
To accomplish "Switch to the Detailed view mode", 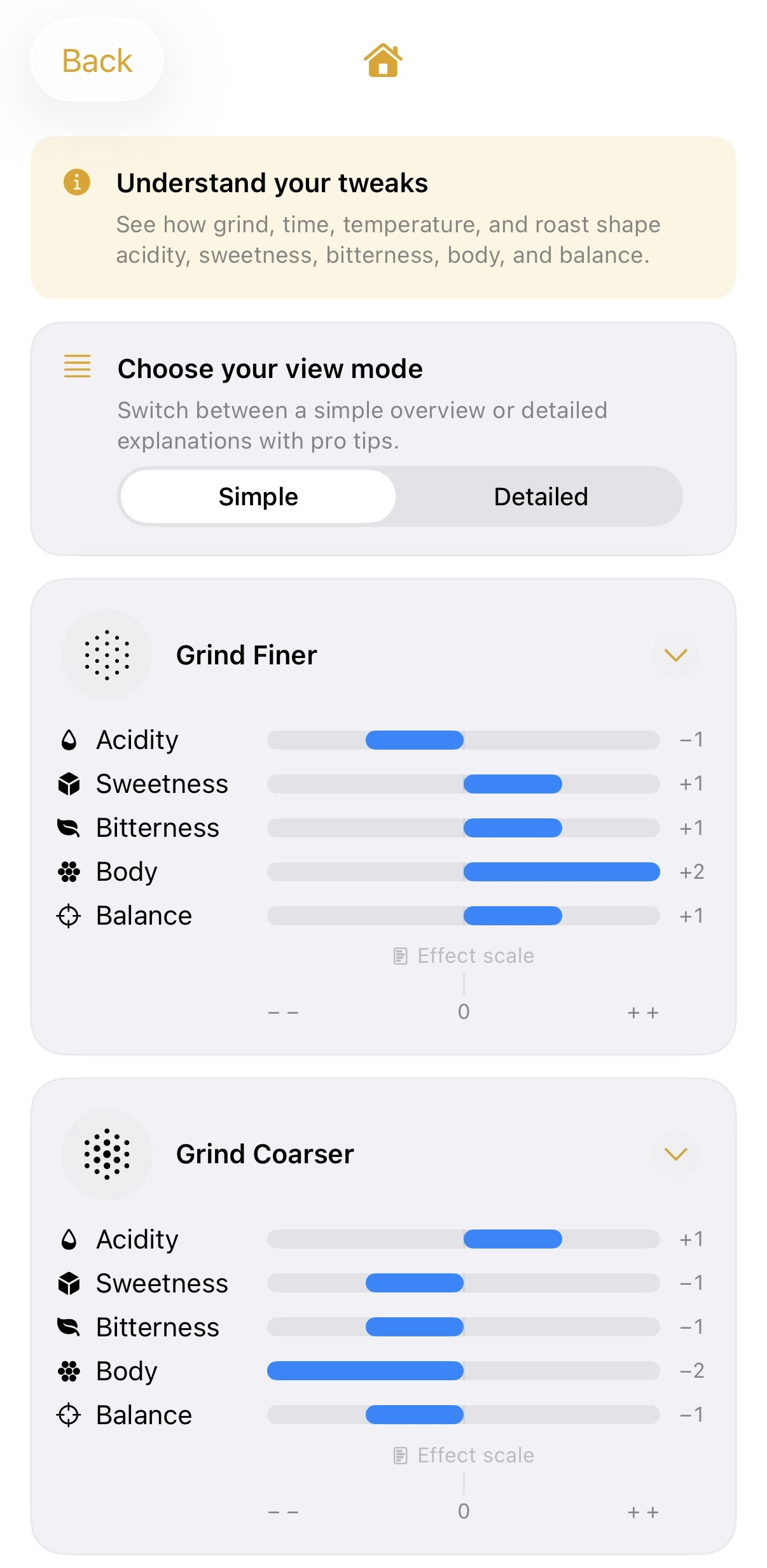I will pos(541,497).
